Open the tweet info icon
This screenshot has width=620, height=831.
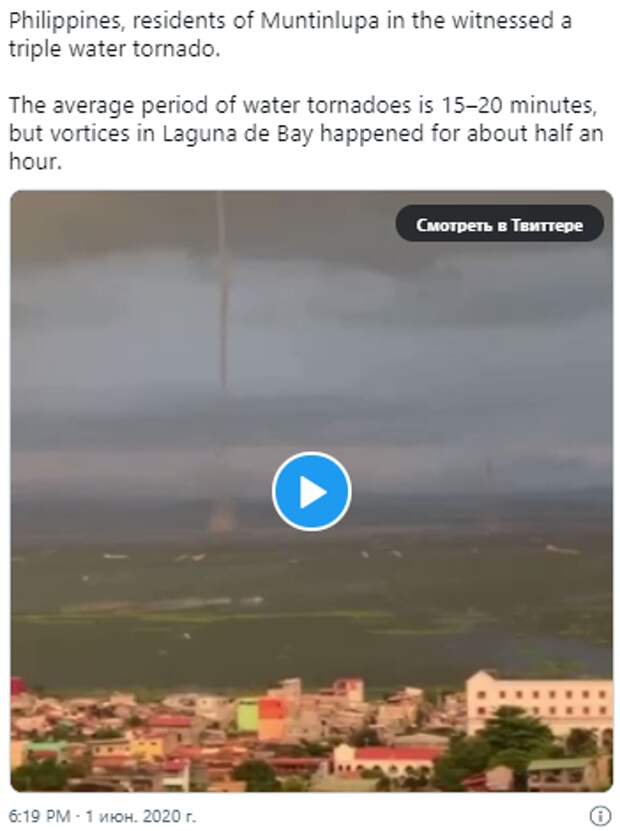pos(600,815)
